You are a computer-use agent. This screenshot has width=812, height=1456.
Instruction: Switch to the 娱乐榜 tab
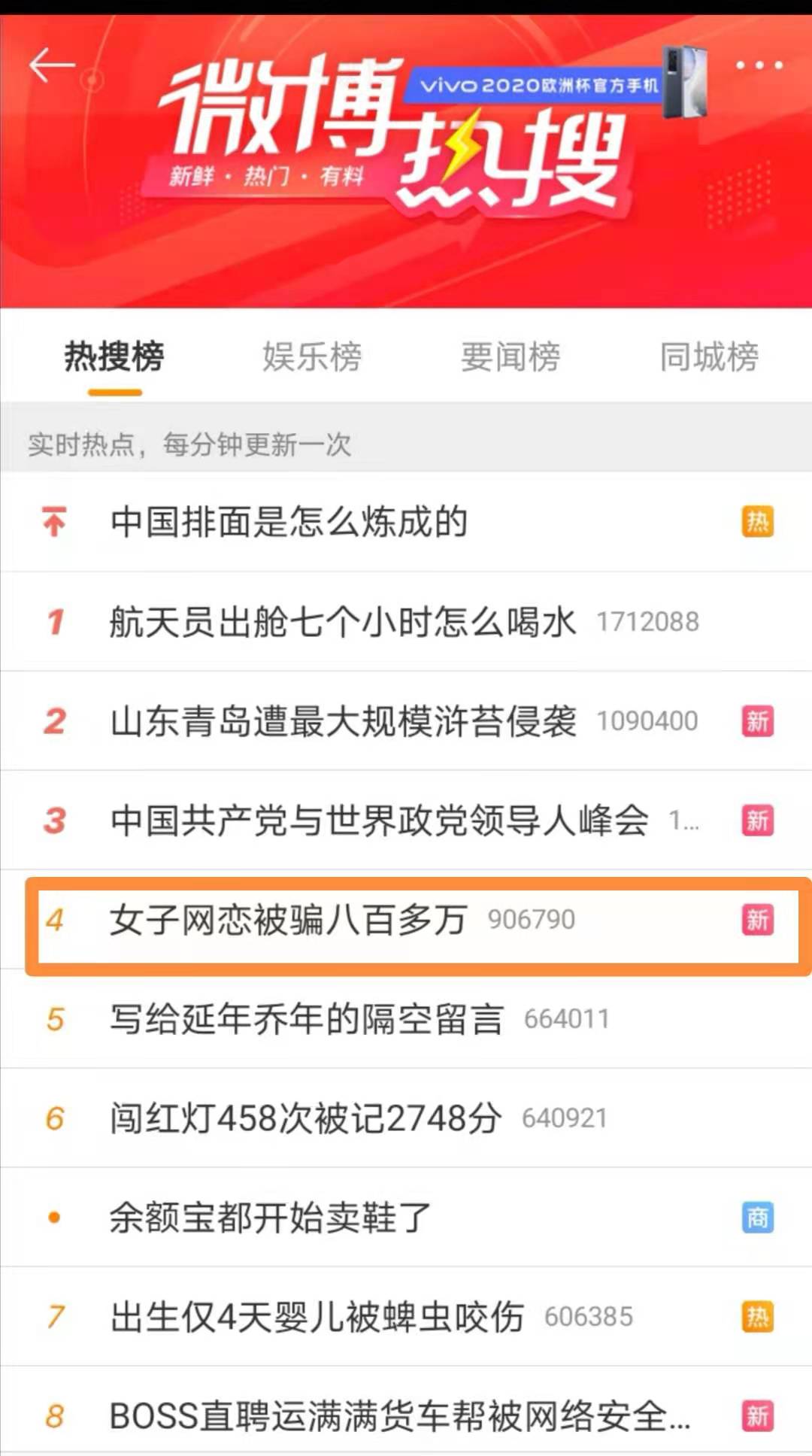point(312,356)
